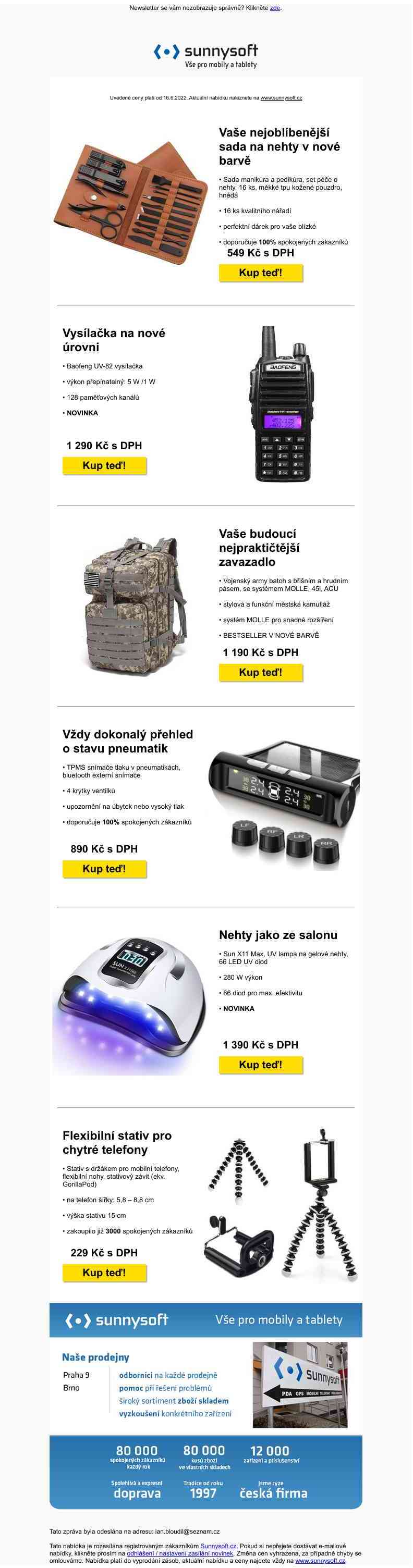
Task: Tap 'Kup teď!' under the 1 190 Kč army backpack
Action: [x=260, y=673]
